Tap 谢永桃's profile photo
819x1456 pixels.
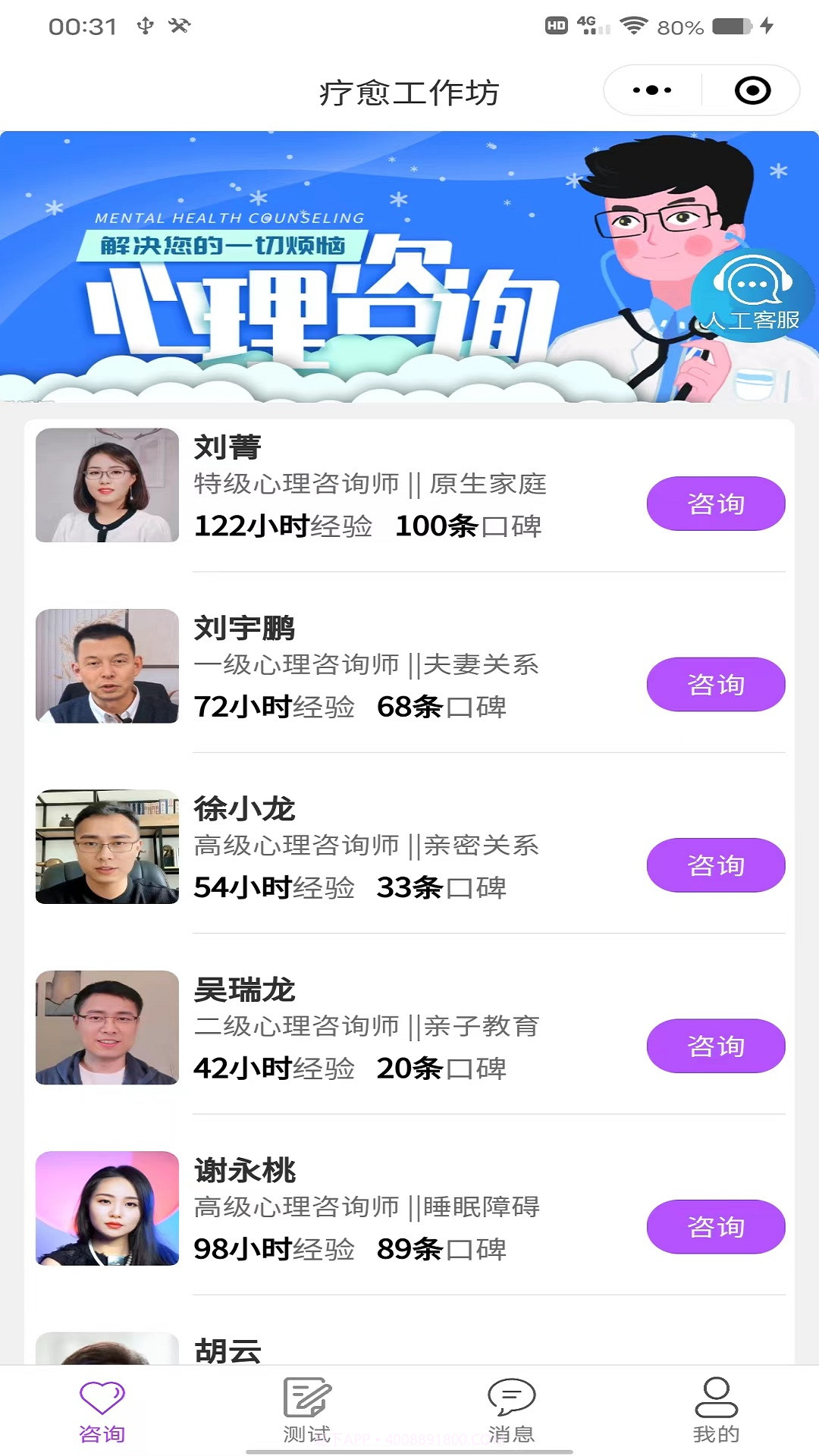107,1210
